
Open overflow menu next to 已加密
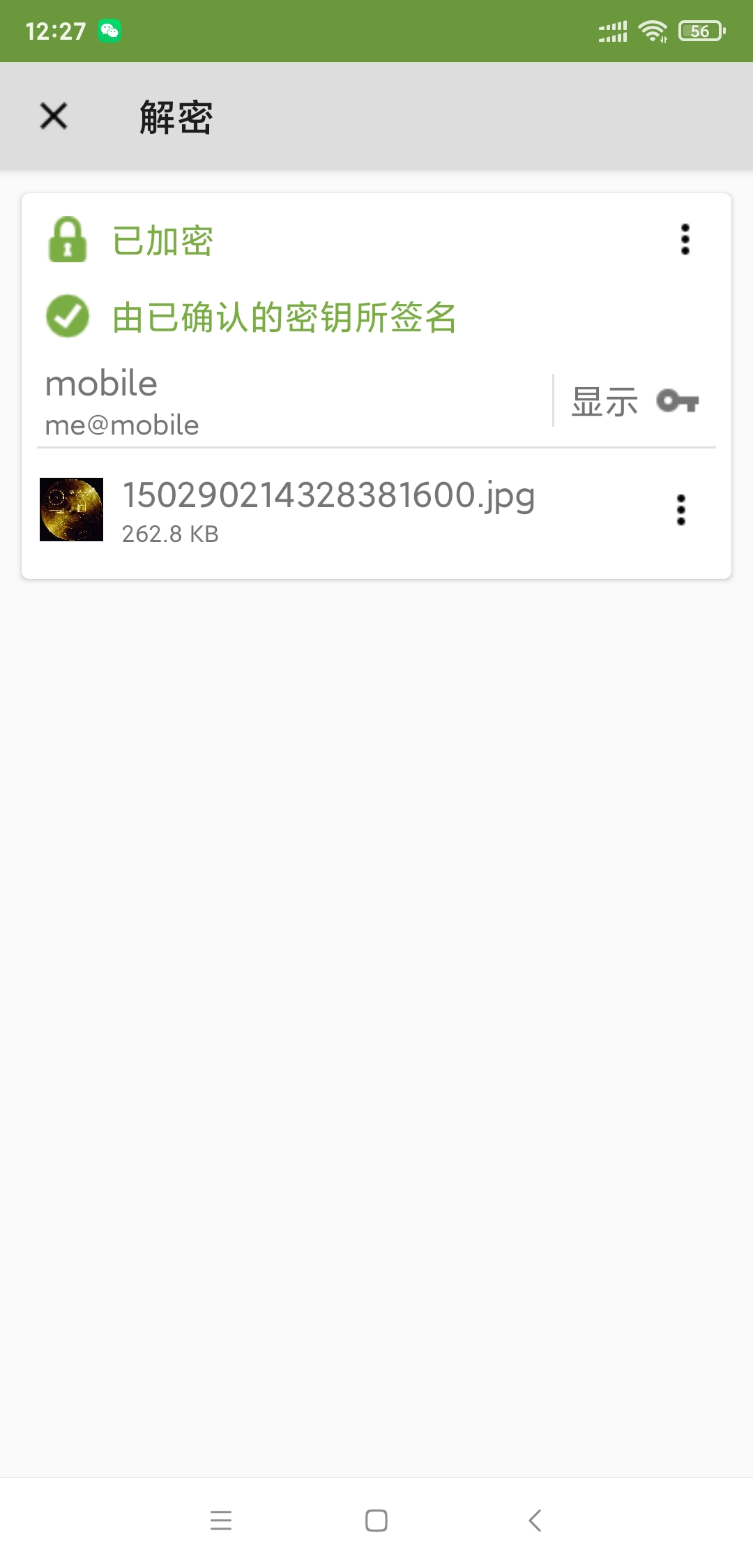685,239
